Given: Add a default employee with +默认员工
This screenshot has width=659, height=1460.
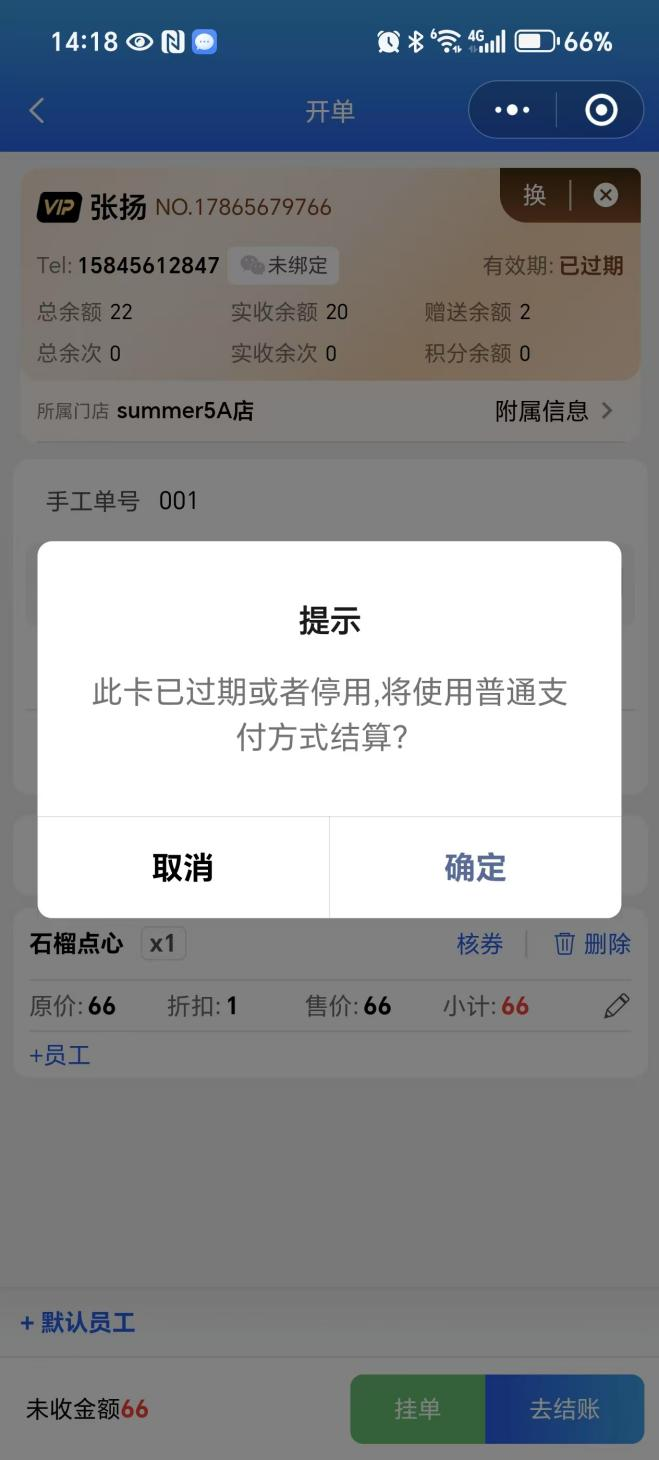Looking at the screenshot, I should point(78,1323).
